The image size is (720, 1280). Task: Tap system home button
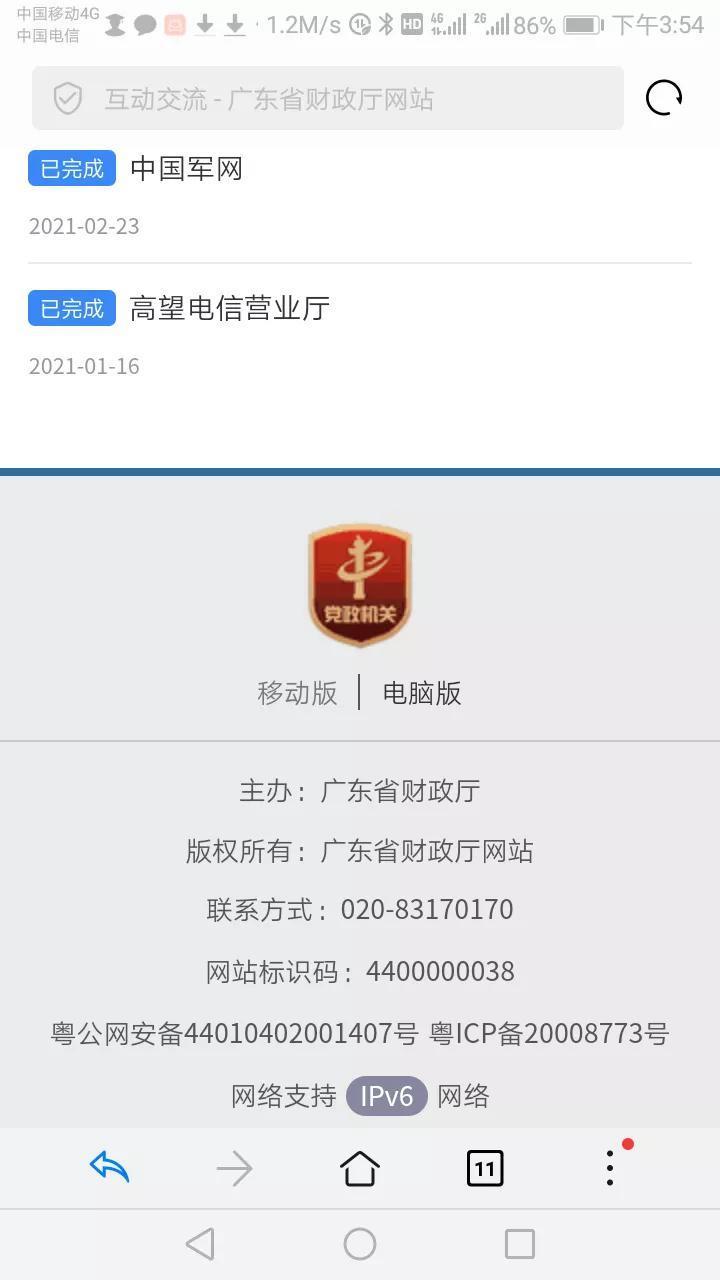tap(360, 1244)
